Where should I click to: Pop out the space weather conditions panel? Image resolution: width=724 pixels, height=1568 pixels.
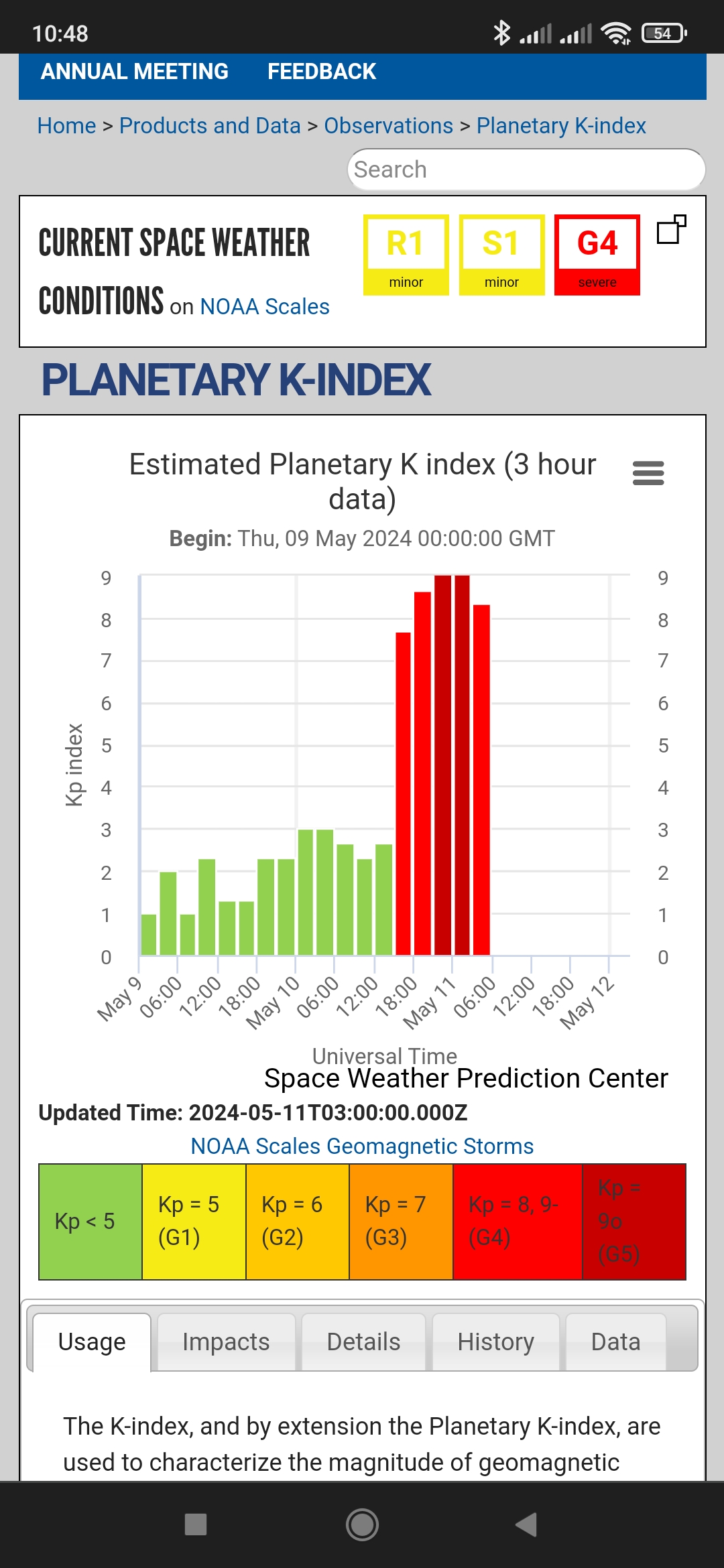click(671, 230)
